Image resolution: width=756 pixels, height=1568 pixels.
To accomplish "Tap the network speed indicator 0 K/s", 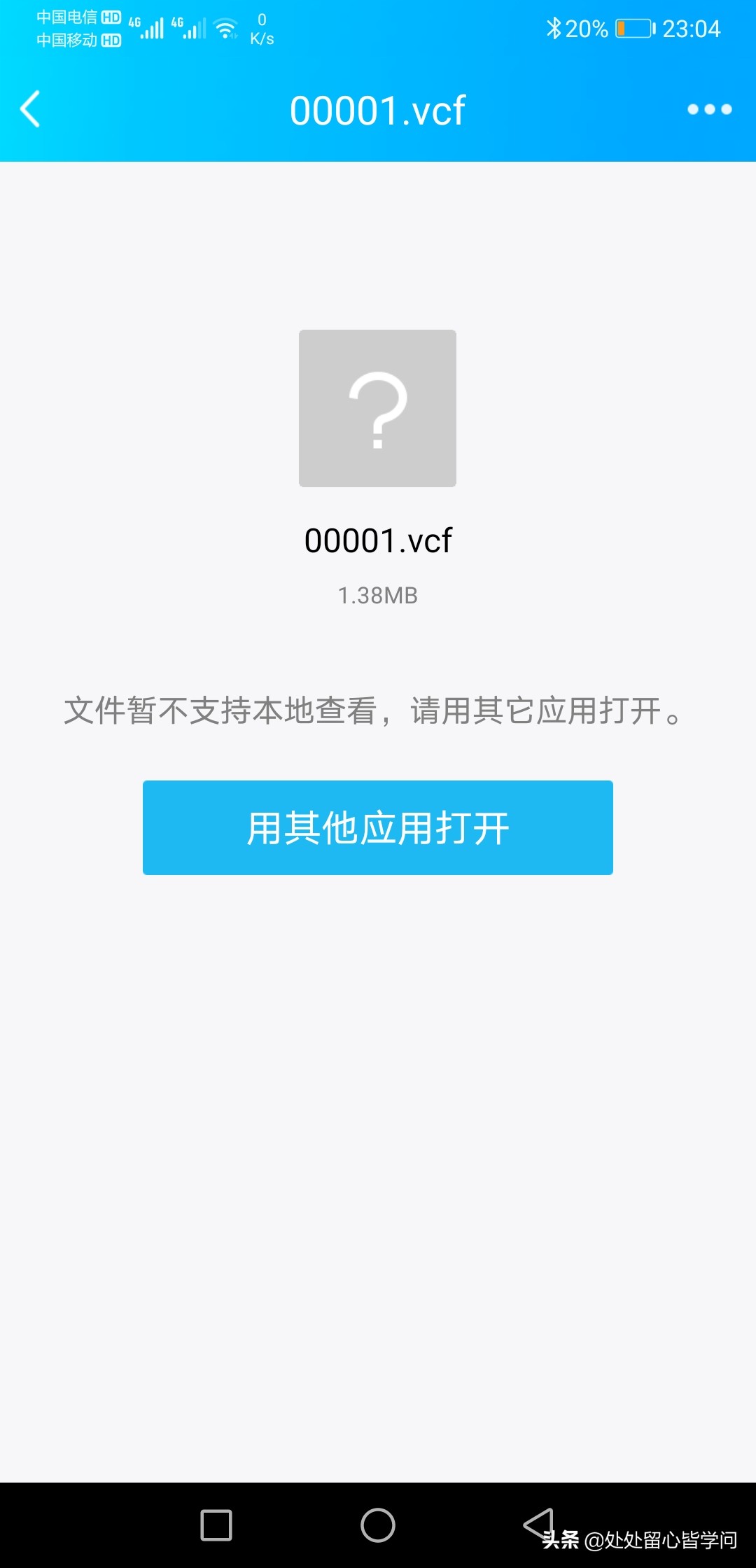I will click(x=262, y=28).
